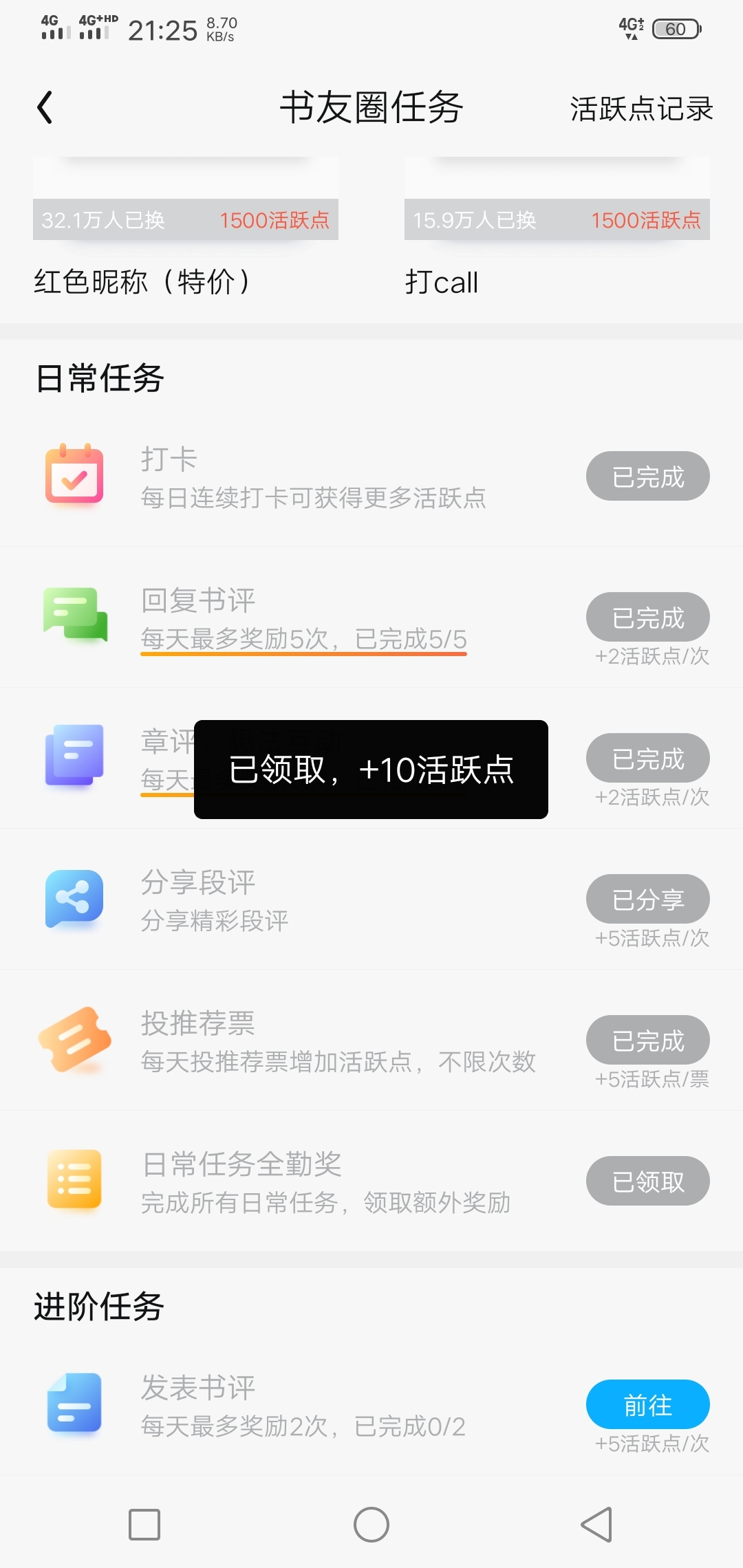743x1568 pixels.
Task: Go back using the top-left arrow
Action: [x=45, y=108]
